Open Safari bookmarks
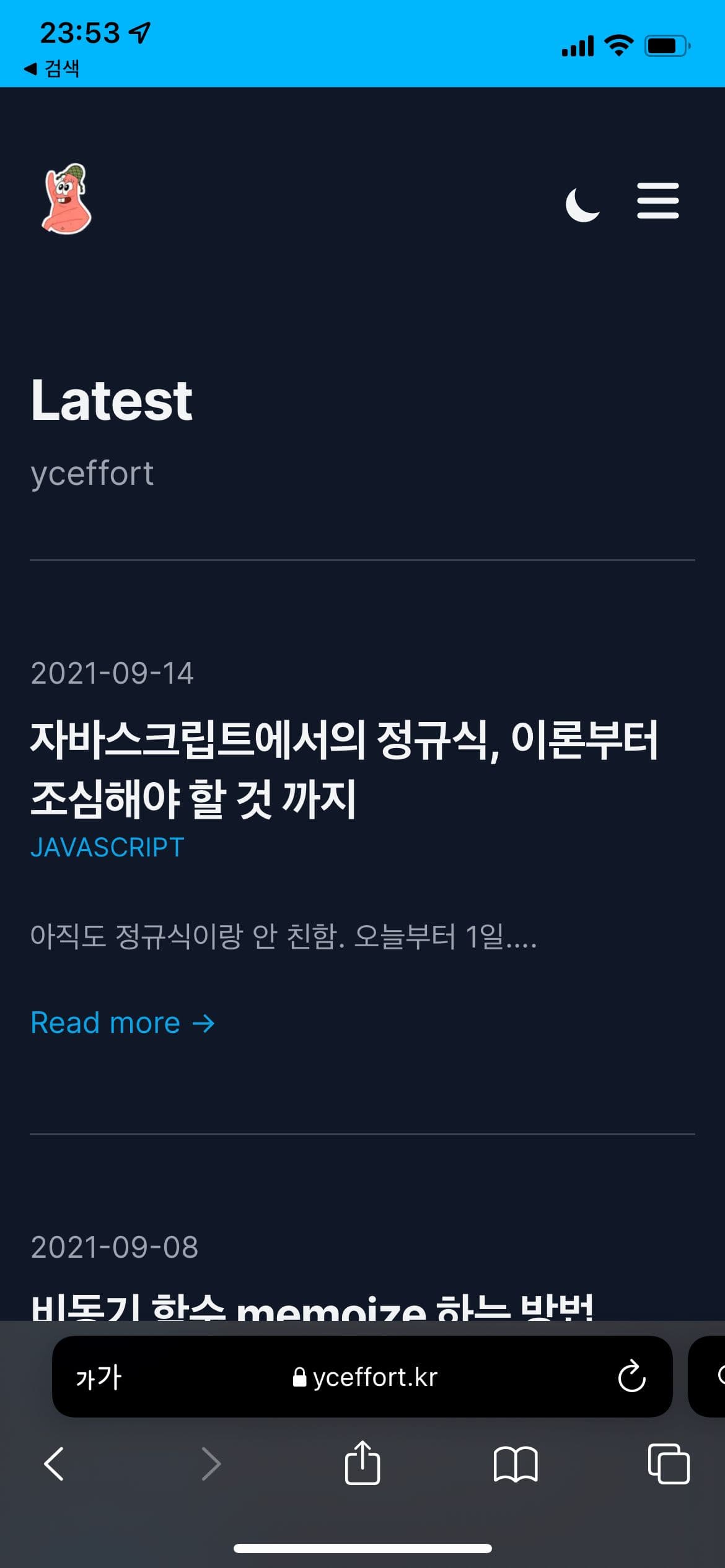 [x=515, y=1464]
